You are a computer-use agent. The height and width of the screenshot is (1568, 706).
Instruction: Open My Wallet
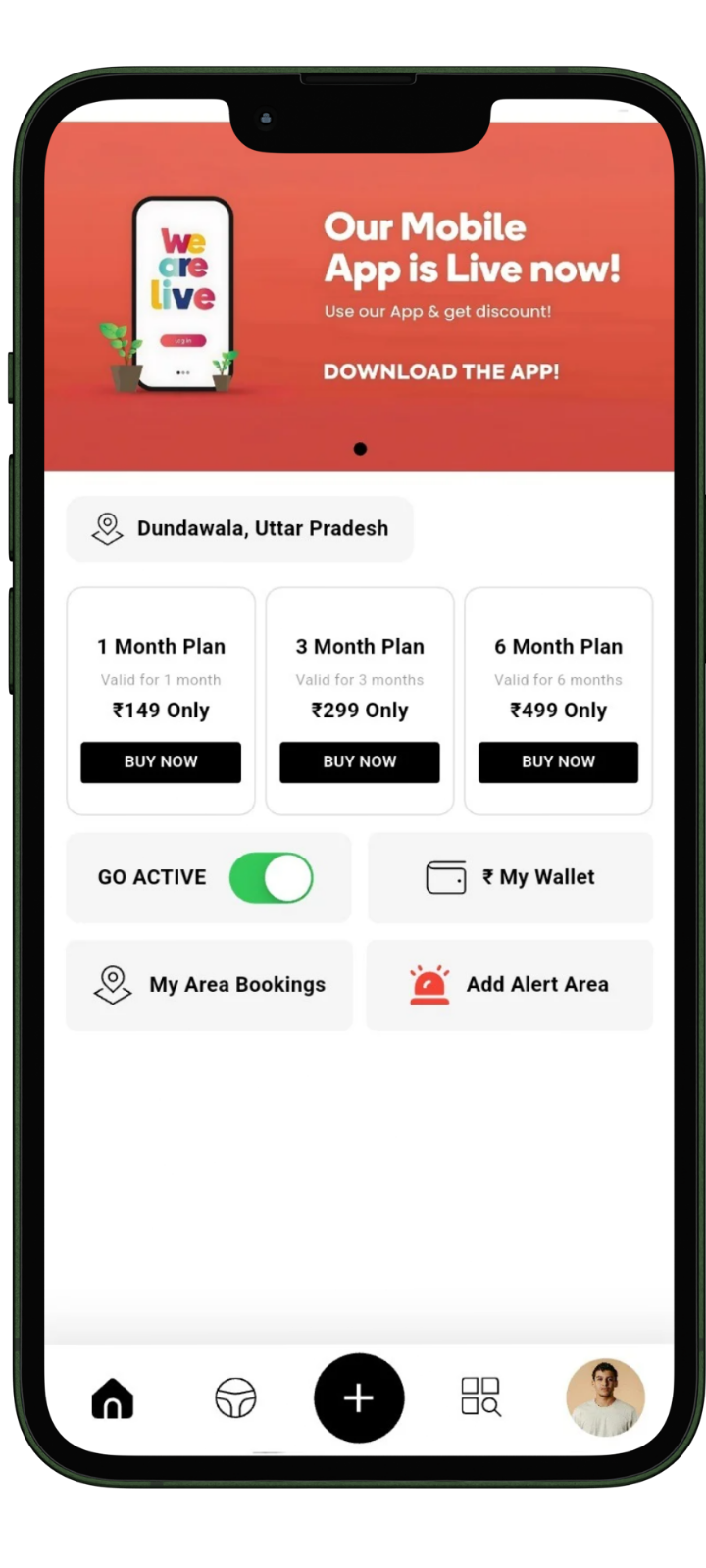510,877
